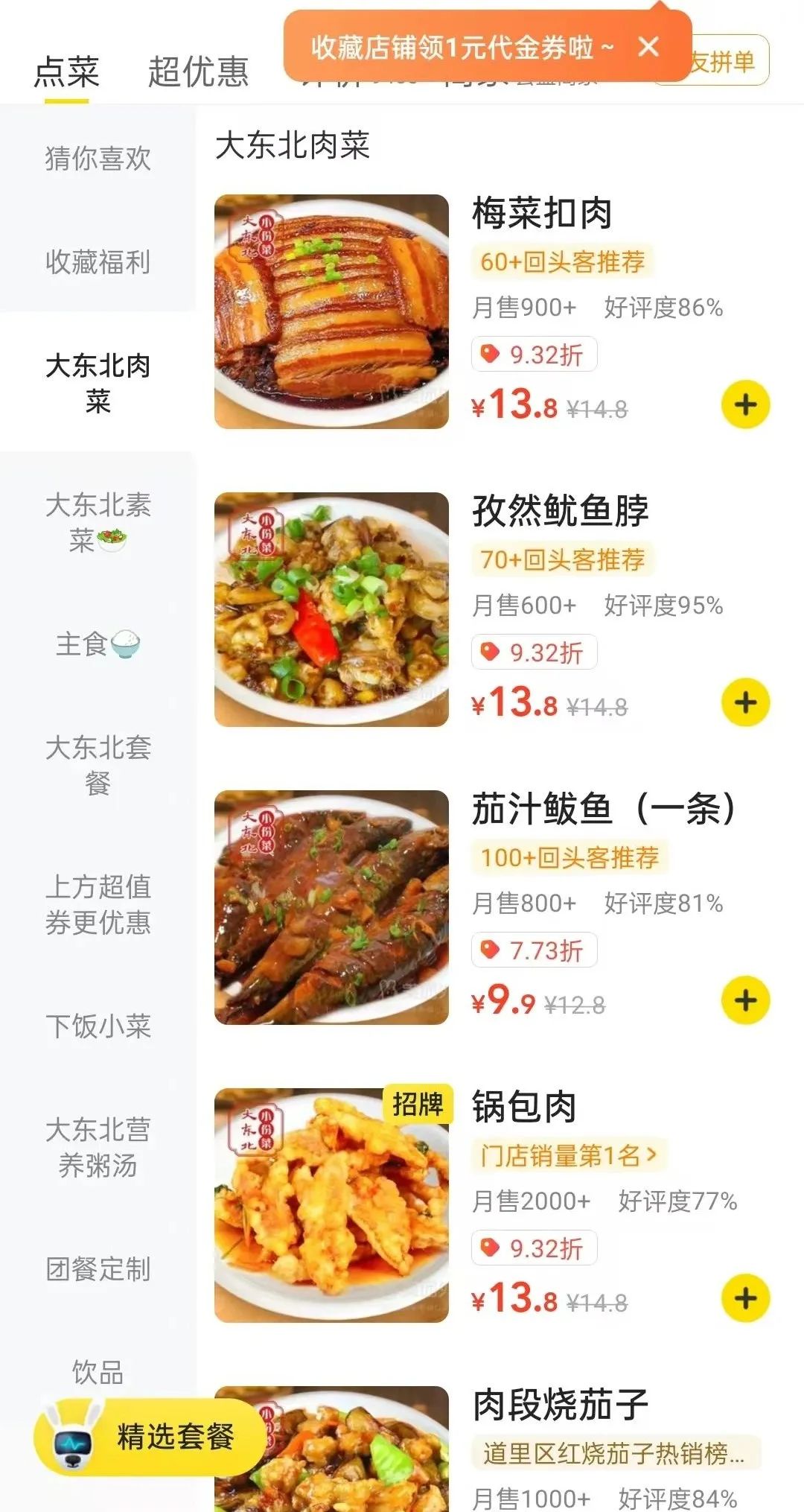Image resolution: width=804 pixels, height=1512 pixels.
Task: Select the 猜你喜欢 category
Action: coord(98,158)
